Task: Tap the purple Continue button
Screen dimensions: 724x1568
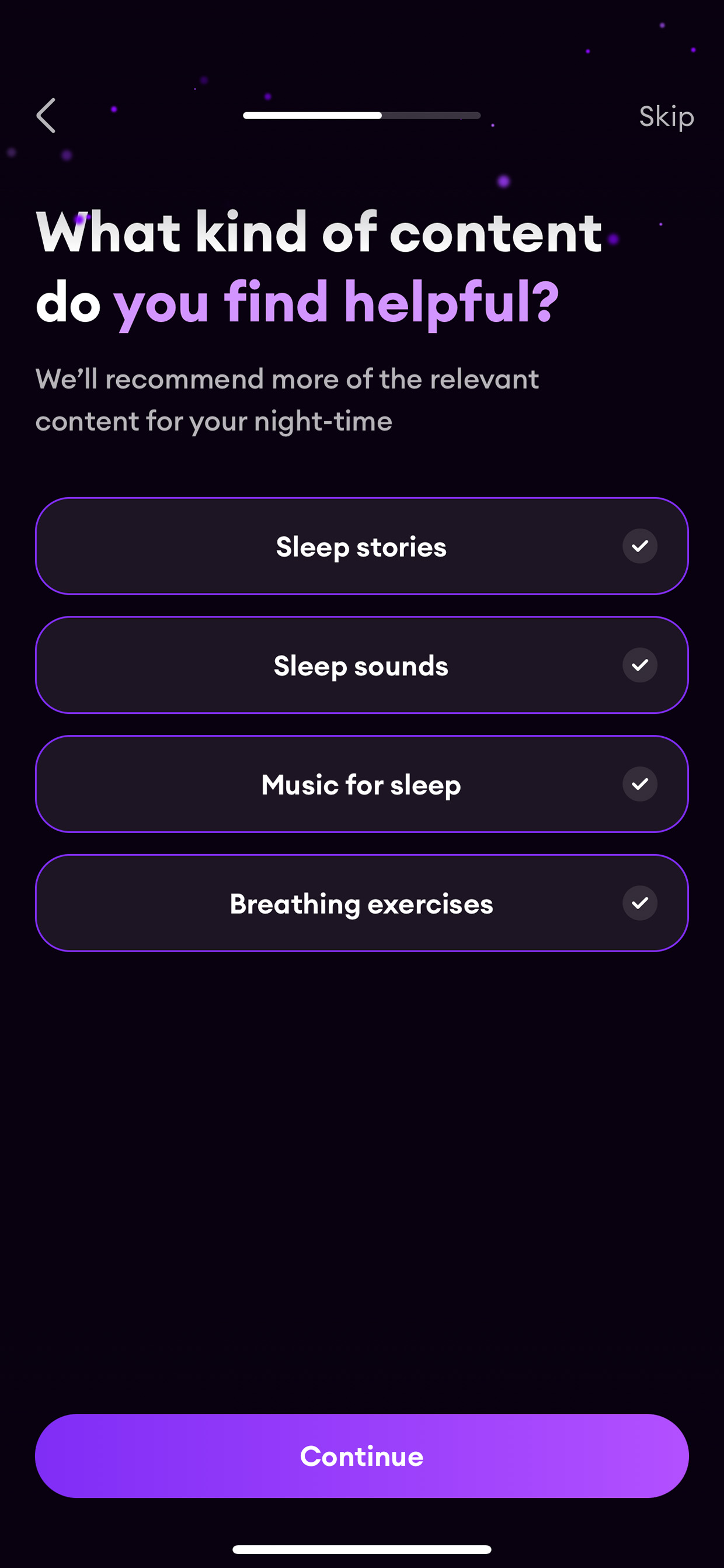Action: 362,1456
